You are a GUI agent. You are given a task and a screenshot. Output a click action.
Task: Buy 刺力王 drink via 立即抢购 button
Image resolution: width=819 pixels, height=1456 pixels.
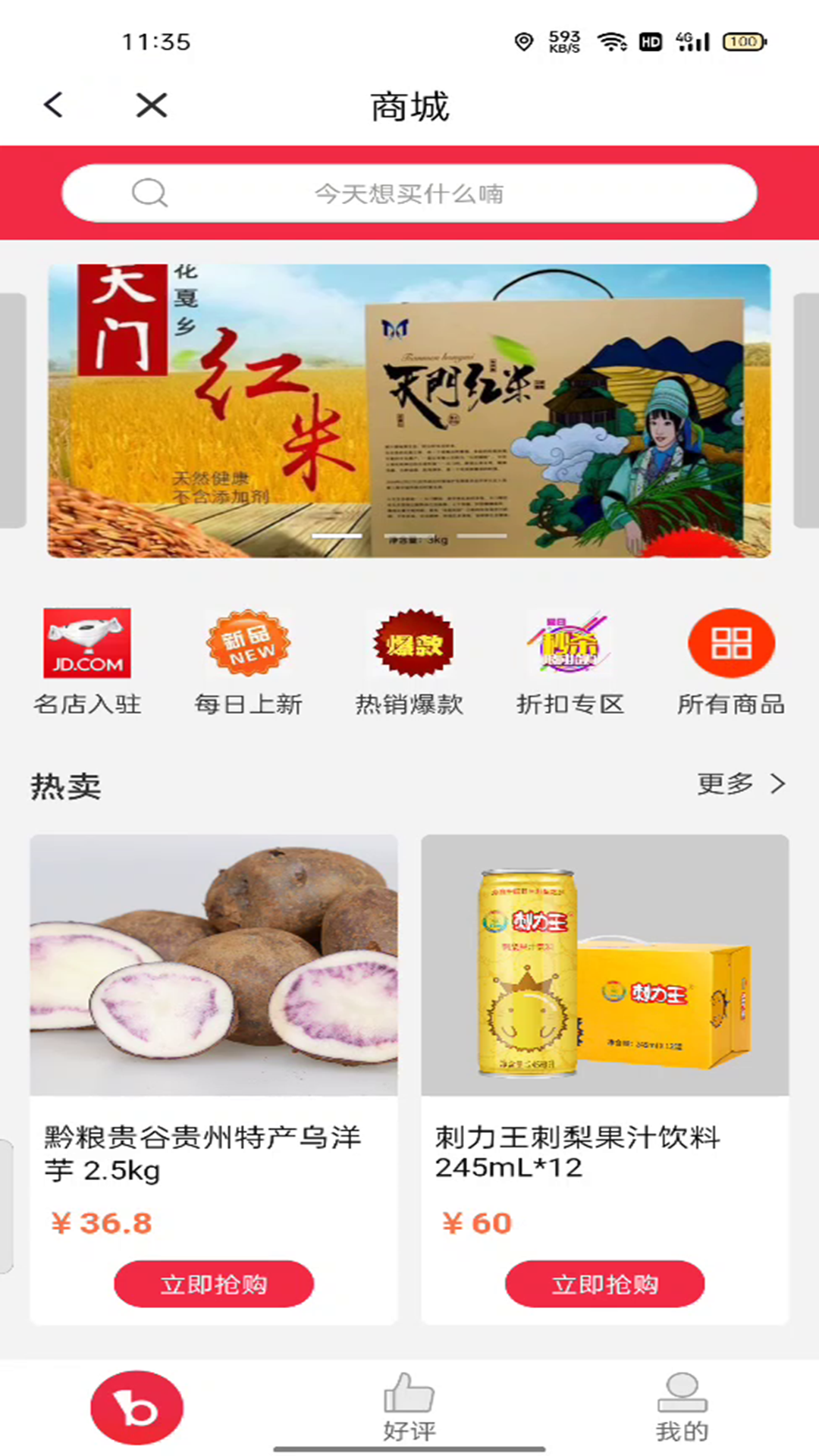[604, 1284]
